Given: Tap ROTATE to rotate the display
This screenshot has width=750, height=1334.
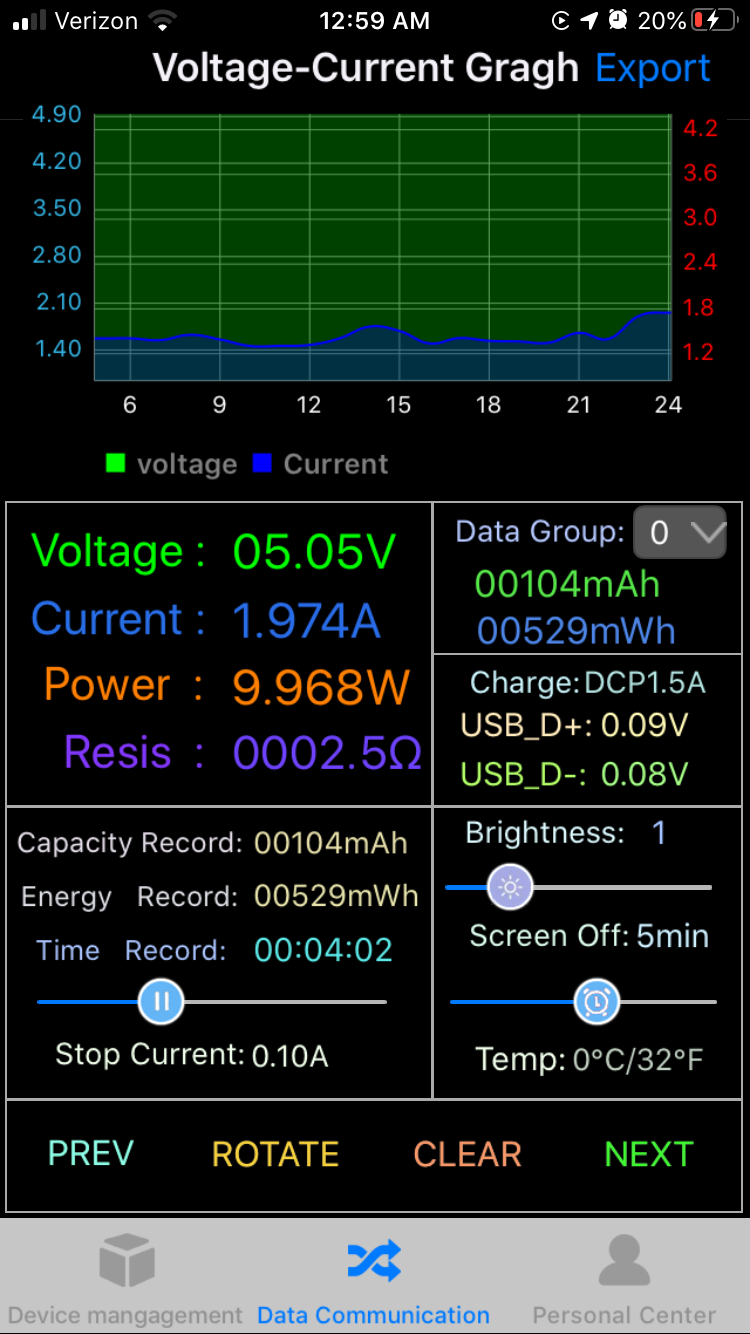Looking at the screenshot, I should point(275,1154).
